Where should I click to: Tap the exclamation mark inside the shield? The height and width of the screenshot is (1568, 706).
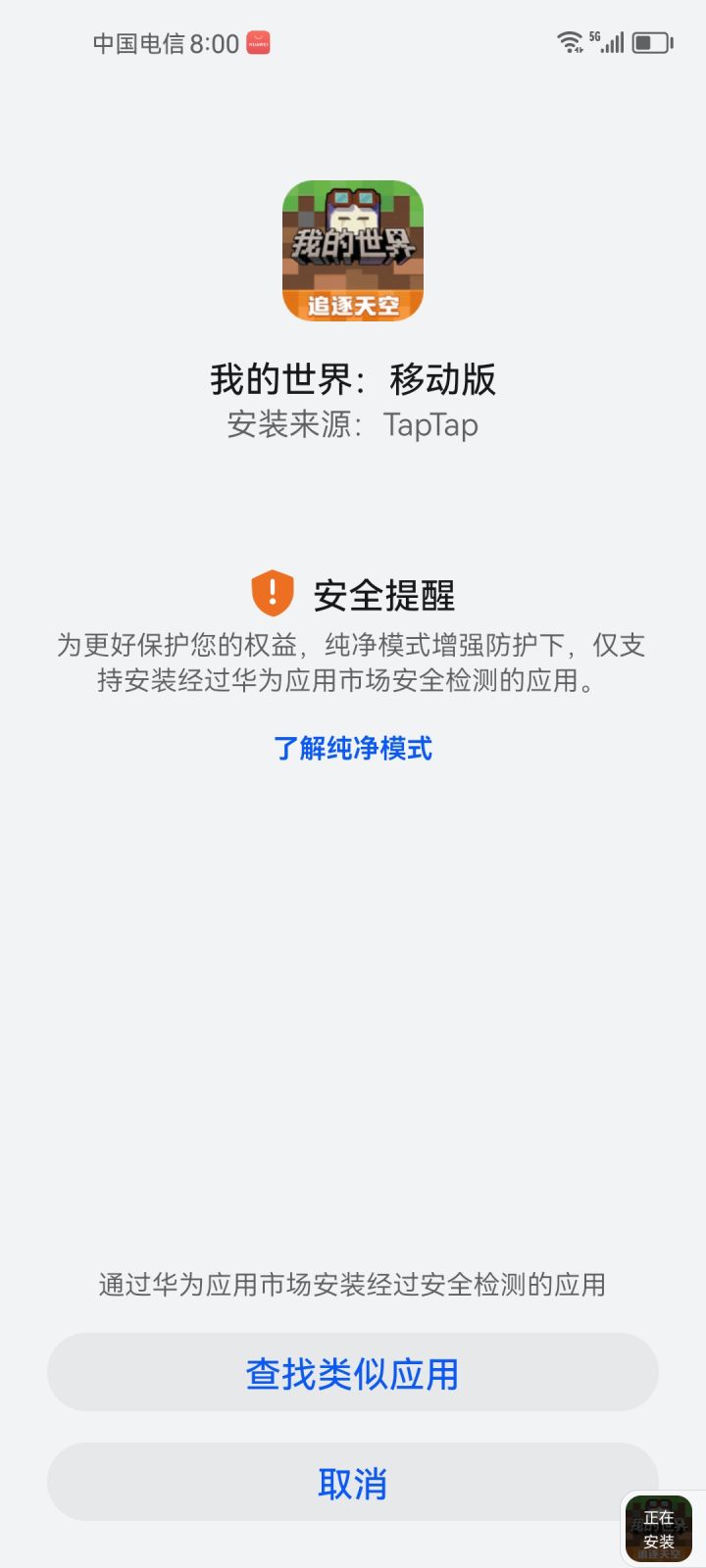click(273, 592)
